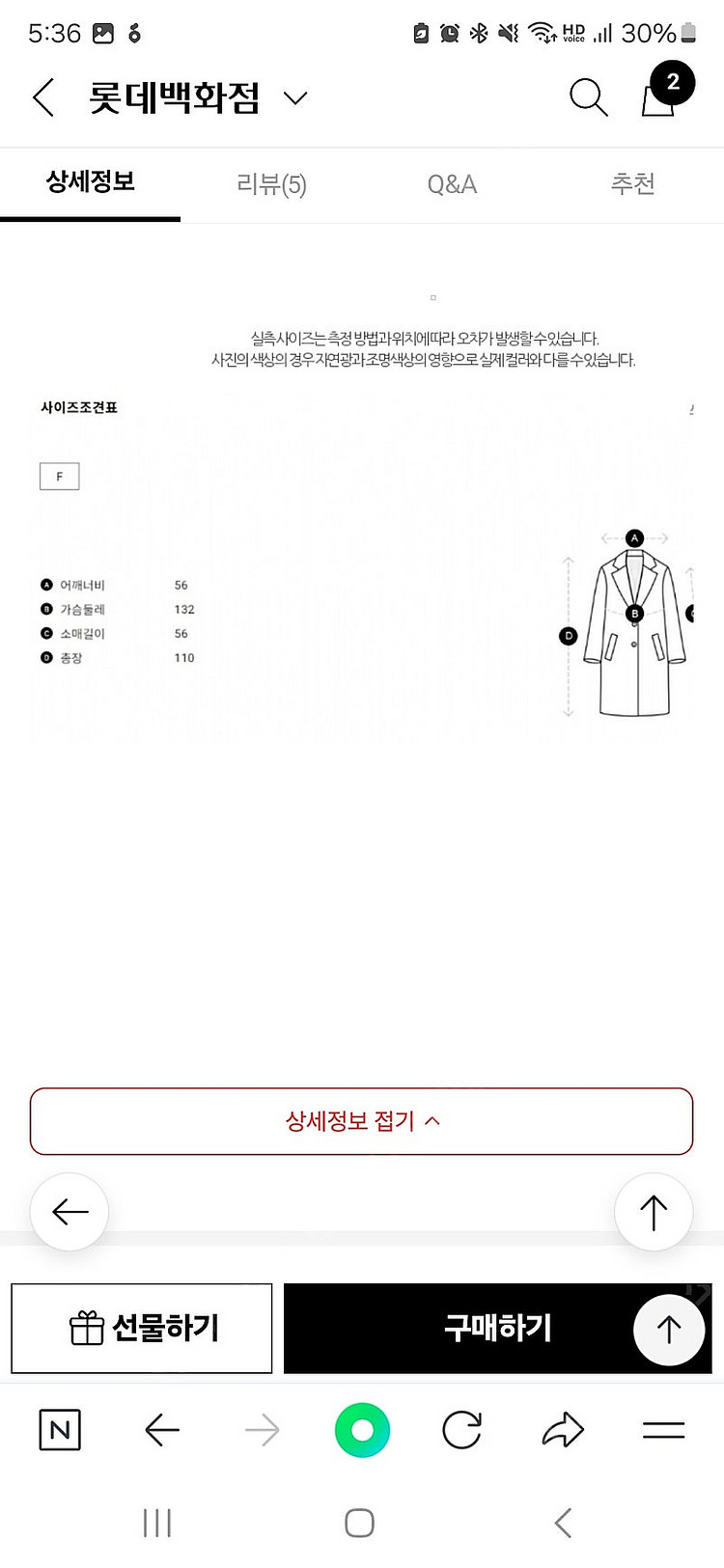This screenshot has height=1568, width=724.
Task: Open the 롯데백화점 store dropdown
Action: tap(294, 97)
